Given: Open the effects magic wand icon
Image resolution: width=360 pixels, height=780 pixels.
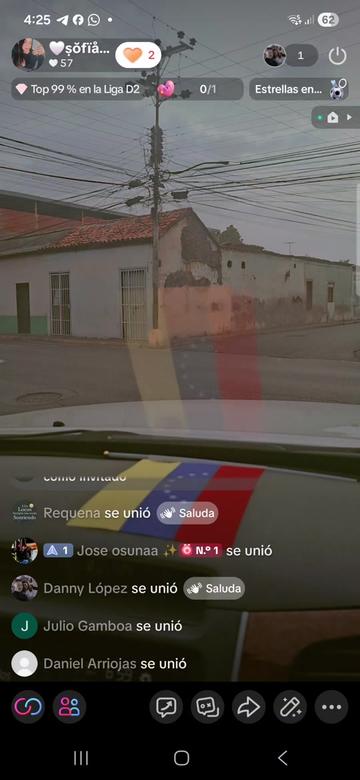Looking at the screenshot, I should 290,707.
